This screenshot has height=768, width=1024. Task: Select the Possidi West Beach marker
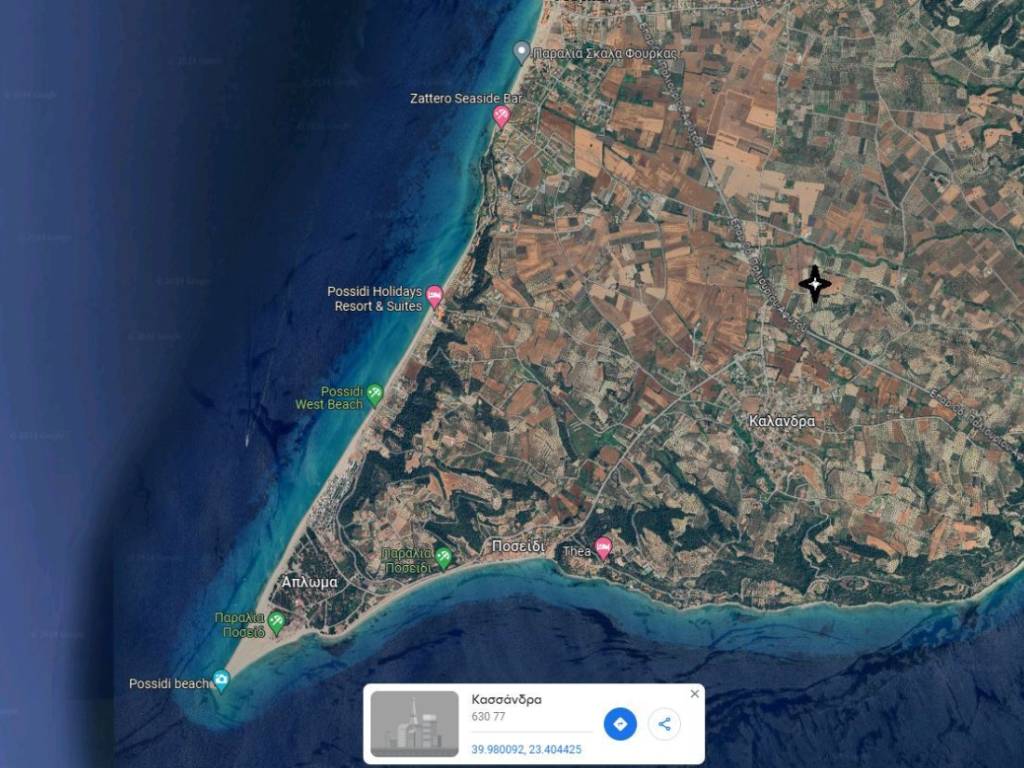(x=375, y=395)
